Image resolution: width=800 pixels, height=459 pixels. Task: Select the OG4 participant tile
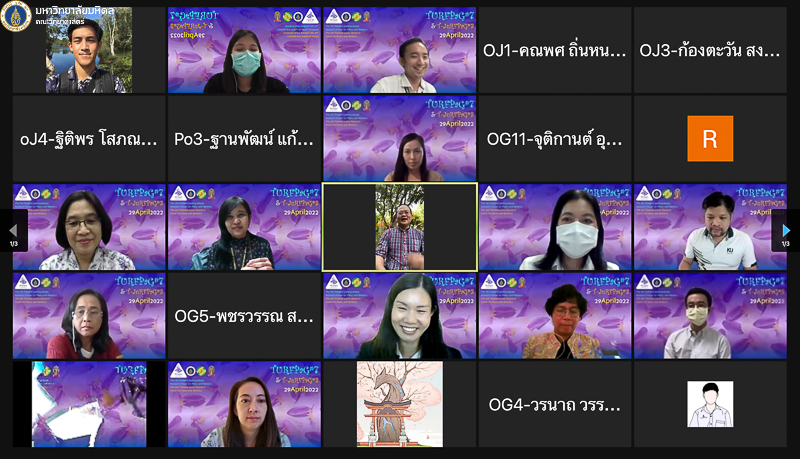click(555, 405)
